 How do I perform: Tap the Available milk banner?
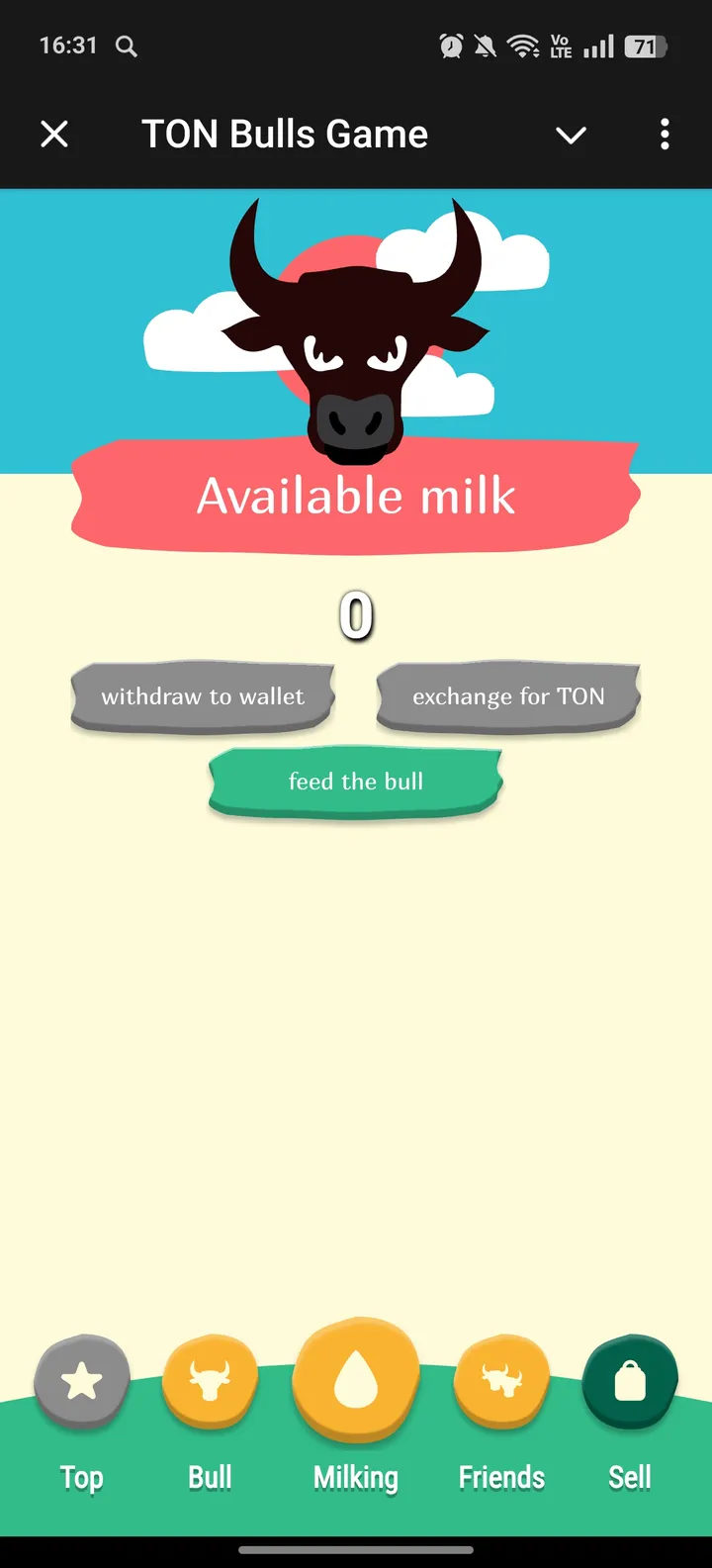click(x=356, y=496)
